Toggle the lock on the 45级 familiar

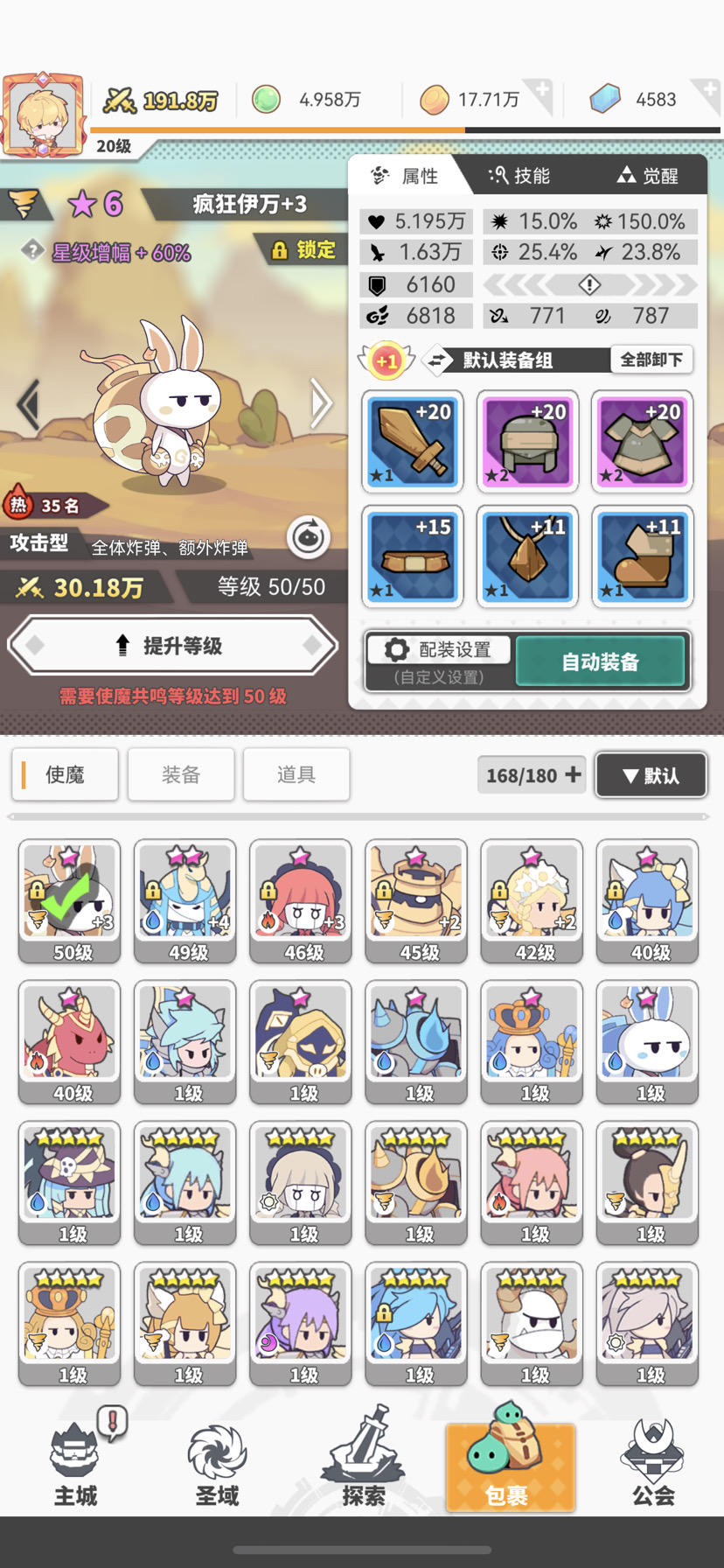[386, 890]
